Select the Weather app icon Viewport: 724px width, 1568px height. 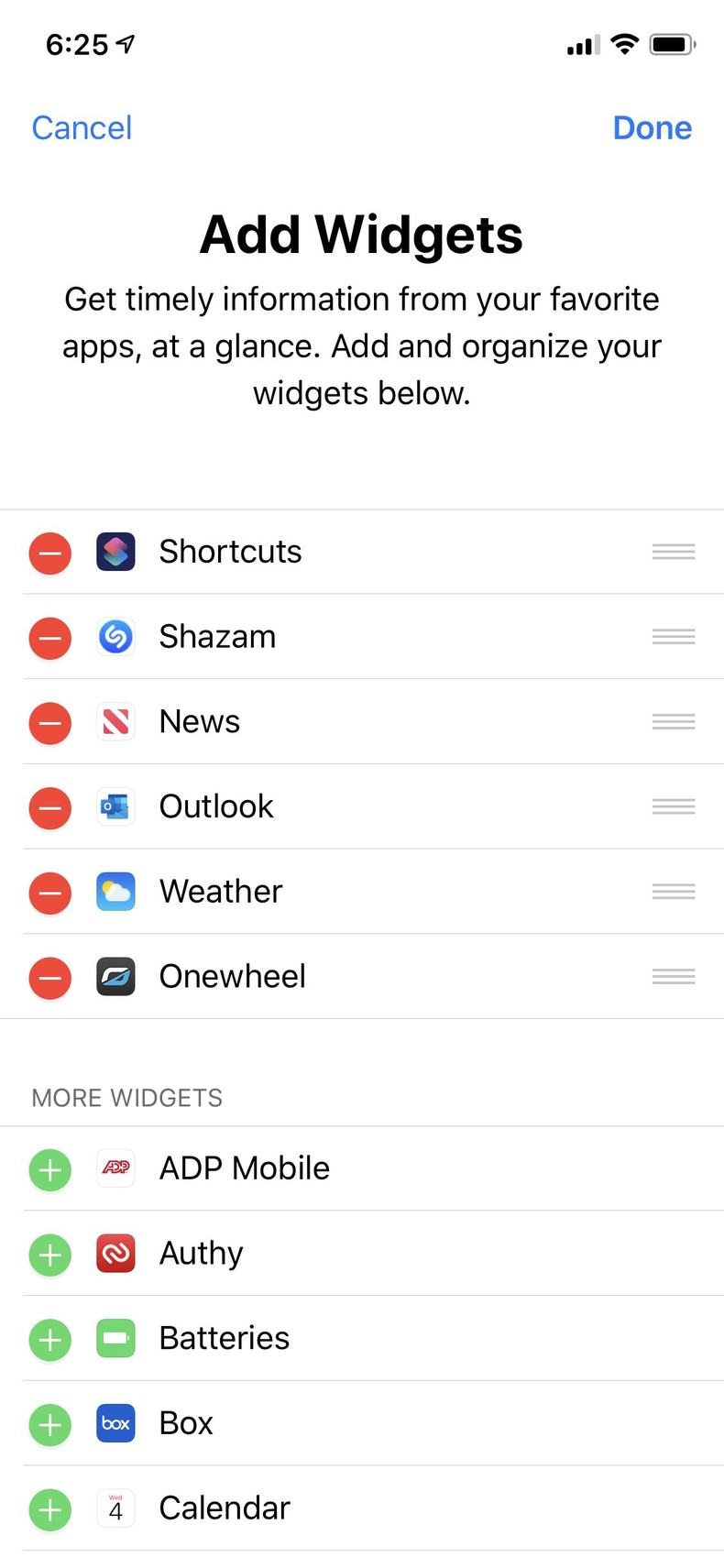tap(115, 892)
